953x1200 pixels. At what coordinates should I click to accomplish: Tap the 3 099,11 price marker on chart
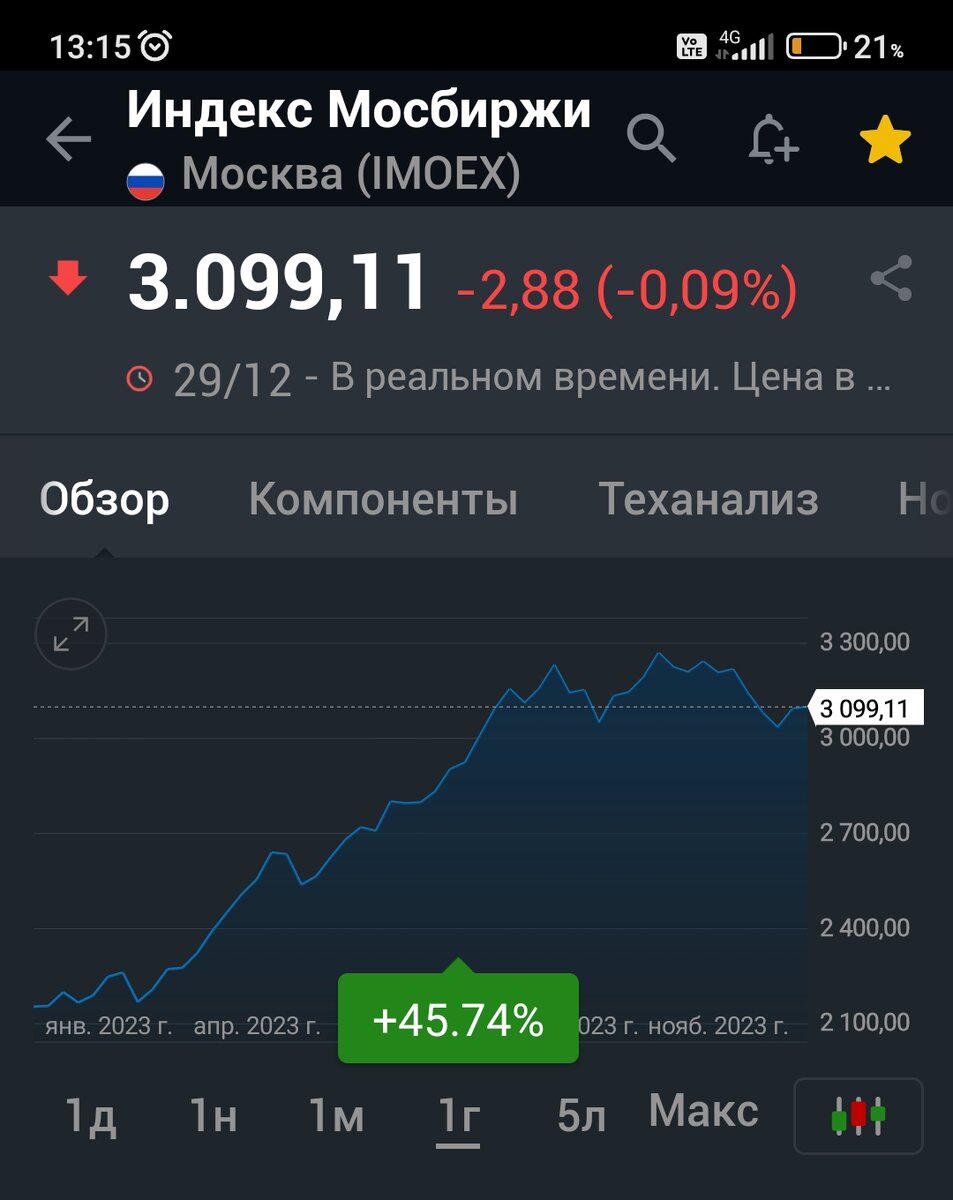(872, 708)
